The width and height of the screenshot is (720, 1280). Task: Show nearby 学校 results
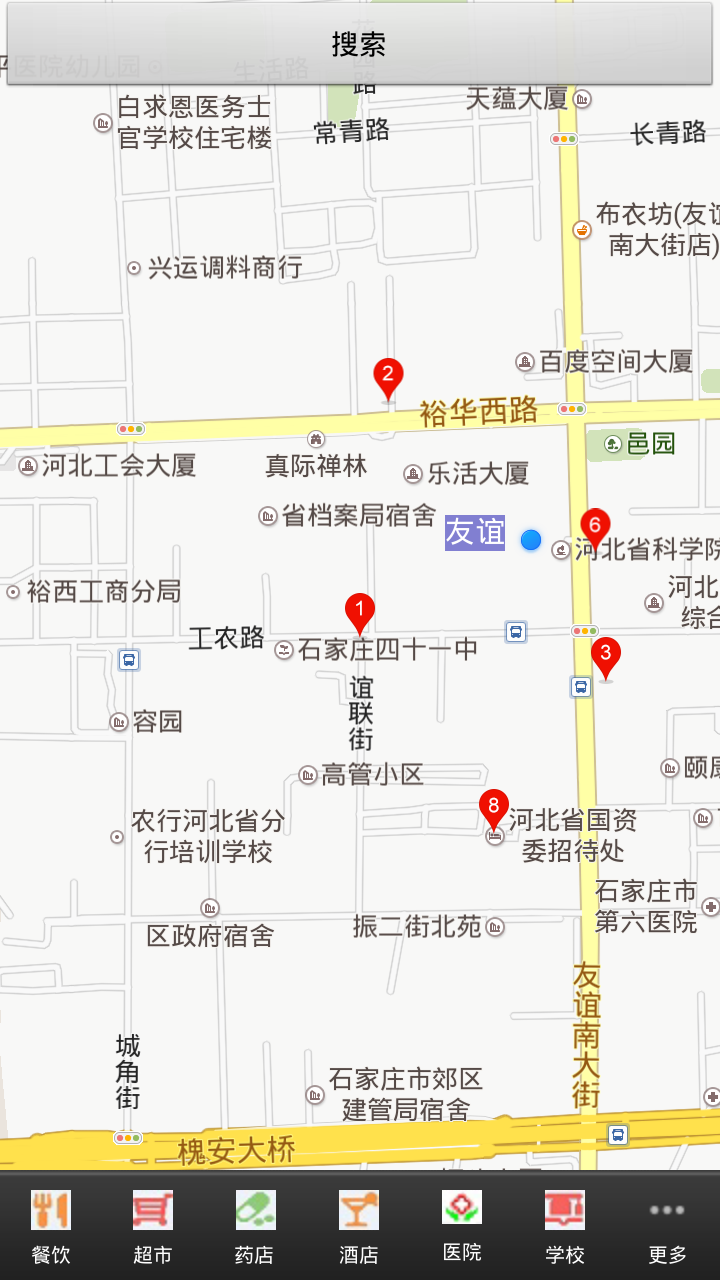(565, 1226)
